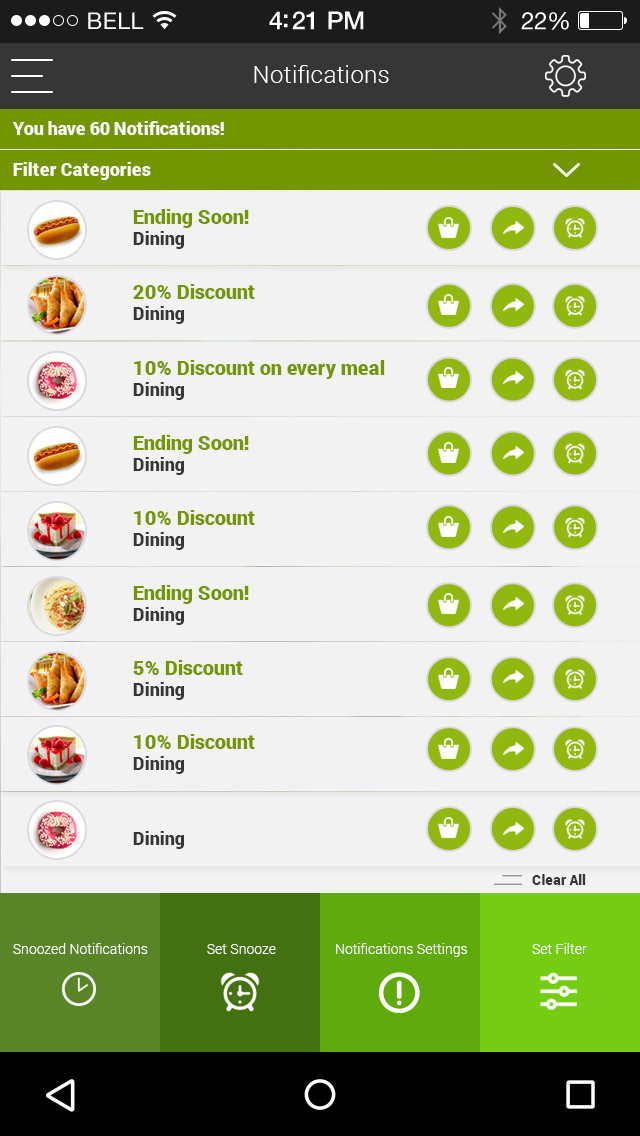Open Snoozed Notifications

[x=80, y=972]
